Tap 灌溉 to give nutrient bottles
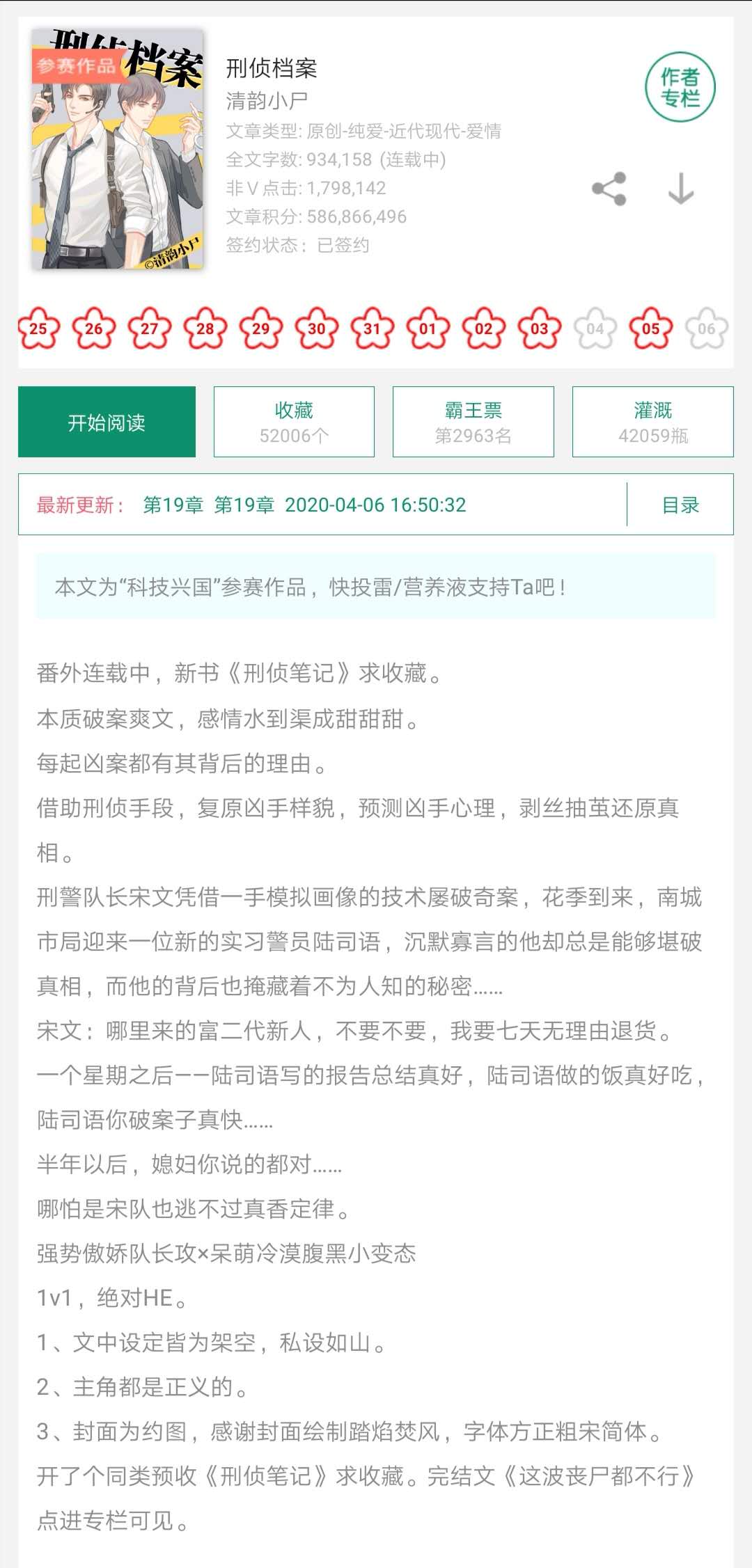752x1568 pixels. (x=652, y=422)
